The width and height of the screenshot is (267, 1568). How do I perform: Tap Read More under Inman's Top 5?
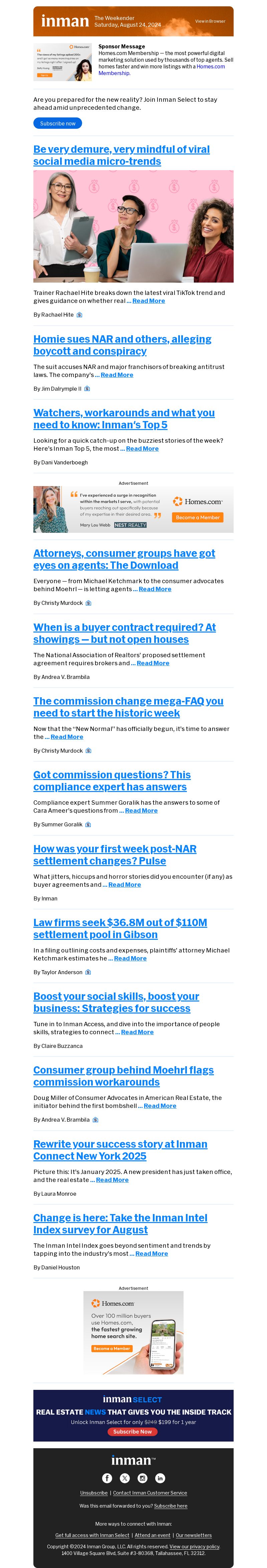[x=142, y=449]
